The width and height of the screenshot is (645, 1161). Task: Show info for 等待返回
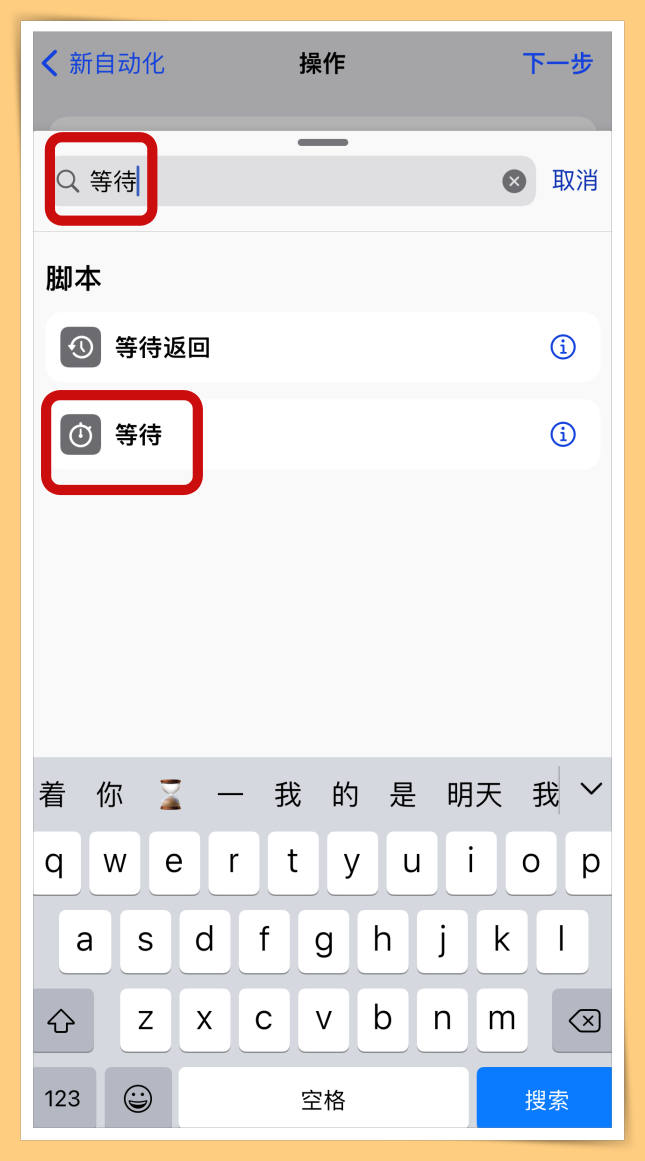point(563,348)
